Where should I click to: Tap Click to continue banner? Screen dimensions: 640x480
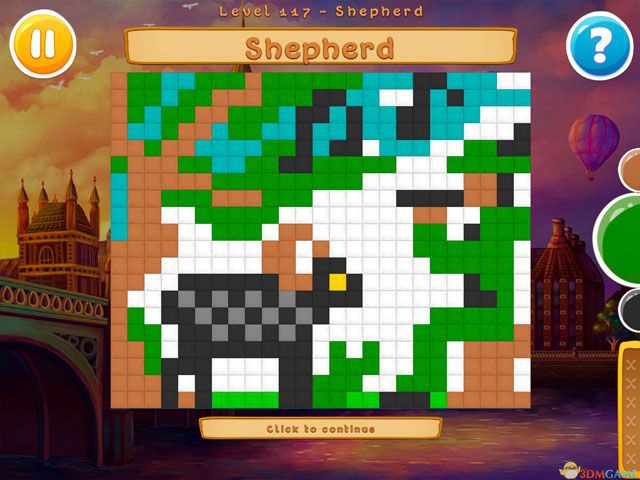tap(320, 429)
